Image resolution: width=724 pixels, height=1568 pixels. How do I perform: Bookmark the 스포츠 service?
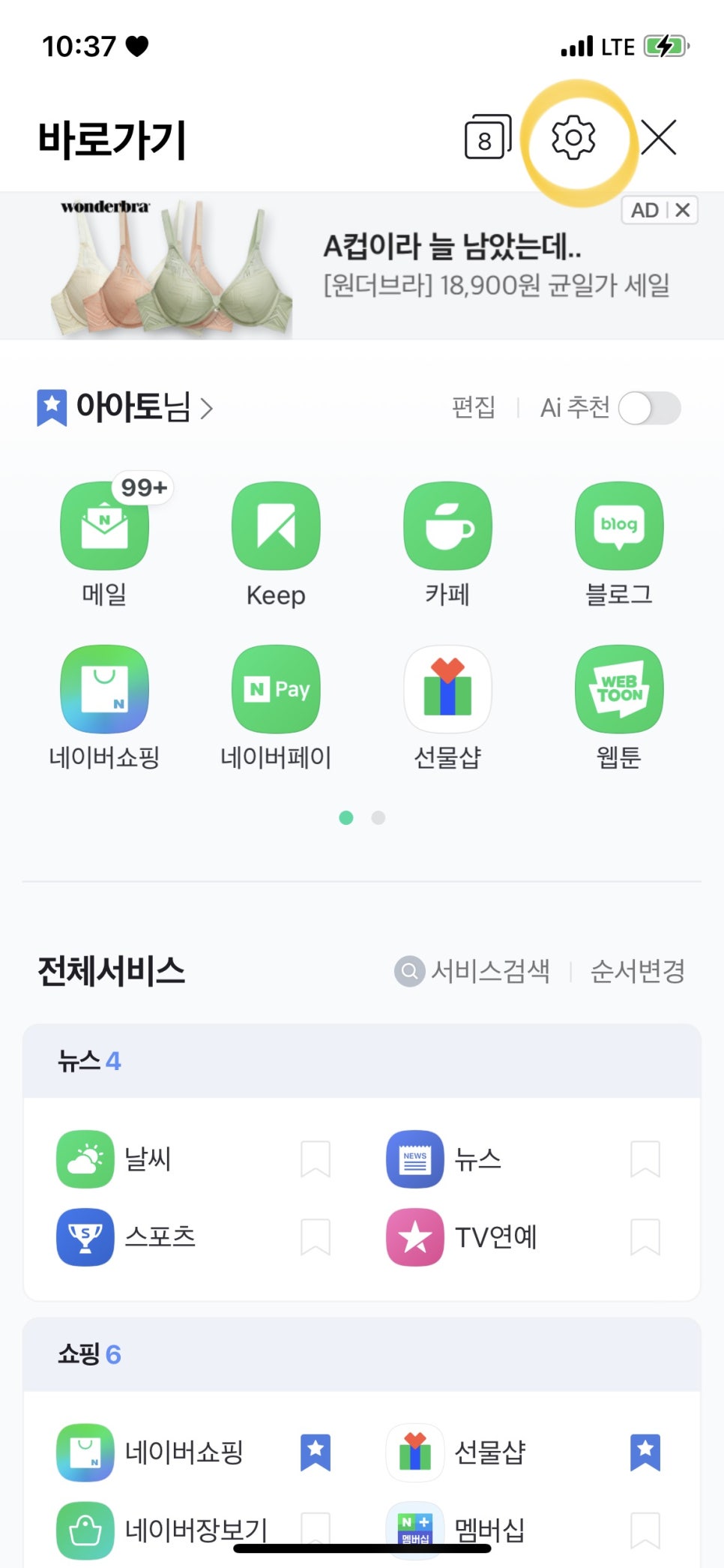[316, 1237]
